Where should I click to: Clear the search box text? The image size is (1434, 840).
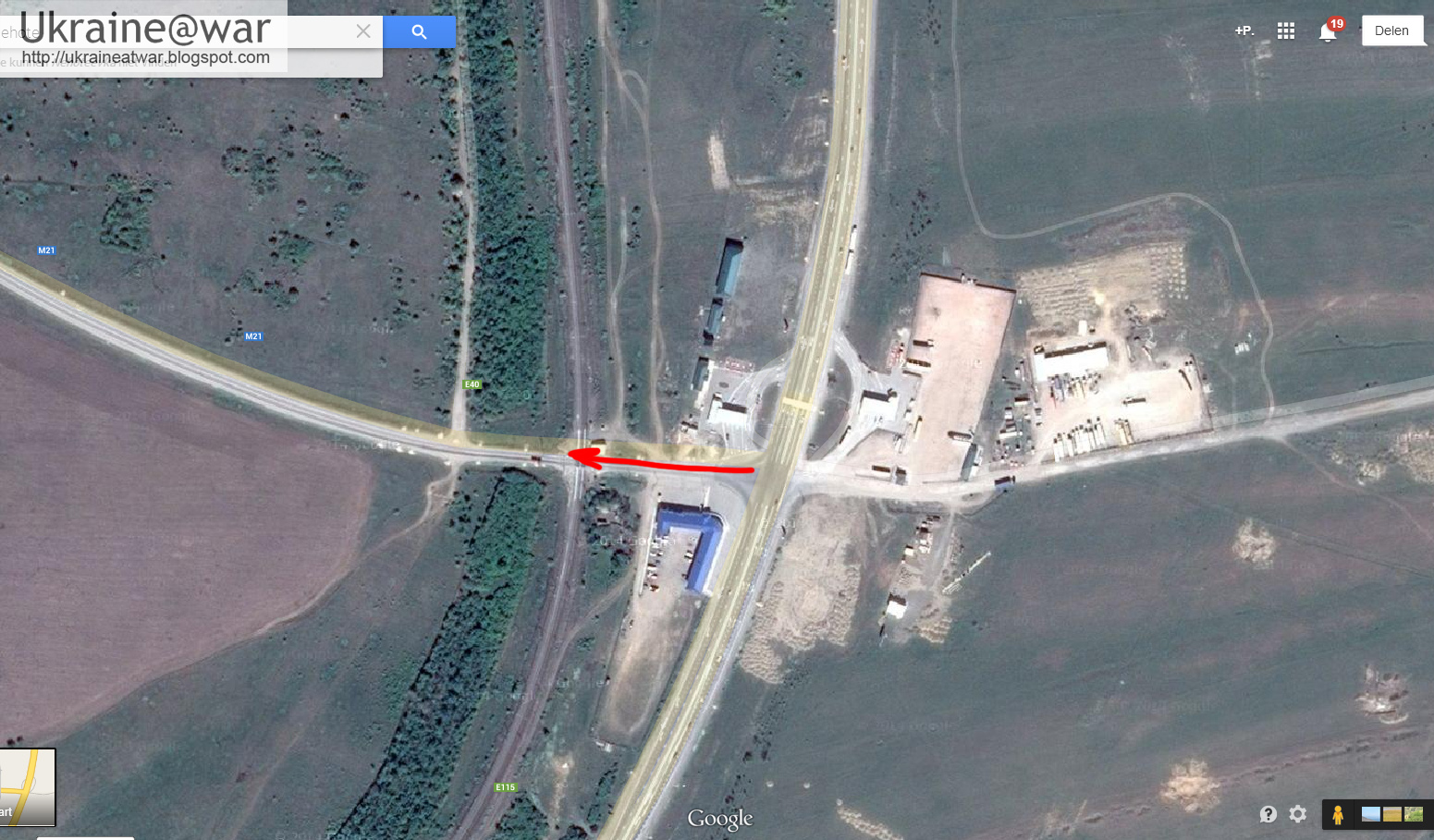pos(363,31)
